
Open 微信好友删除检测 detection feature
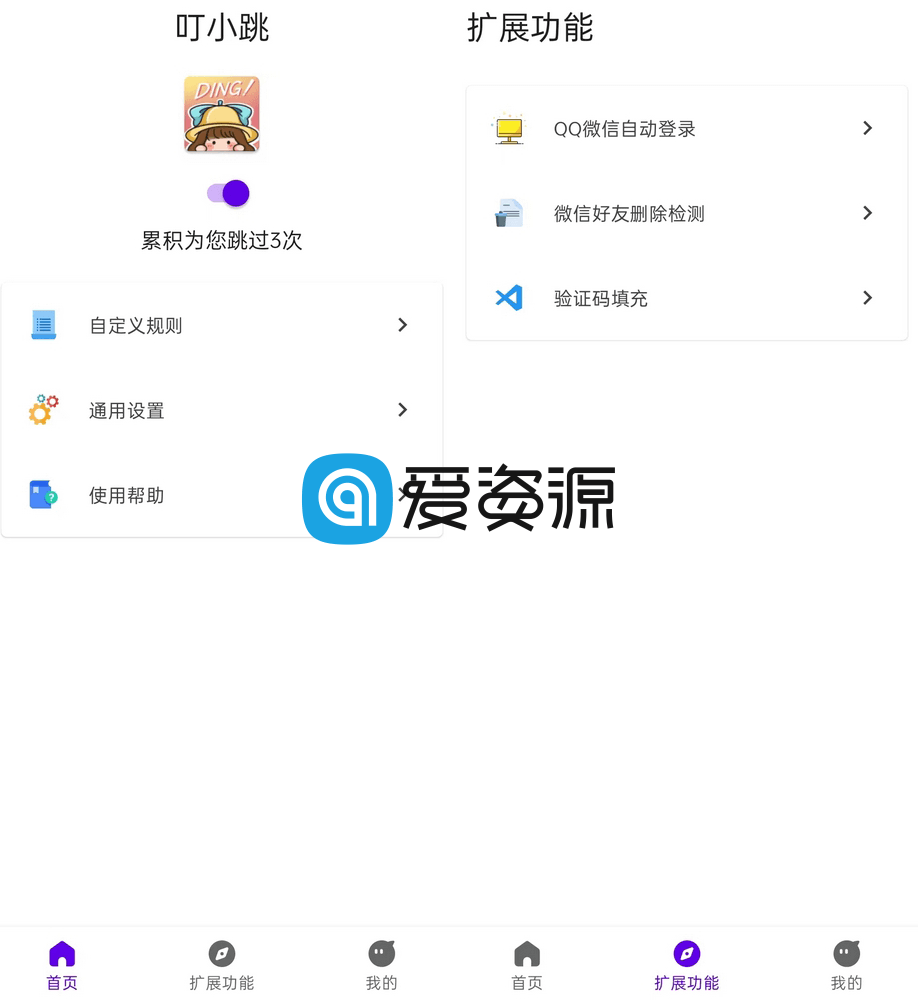click(x=630, y=213)
